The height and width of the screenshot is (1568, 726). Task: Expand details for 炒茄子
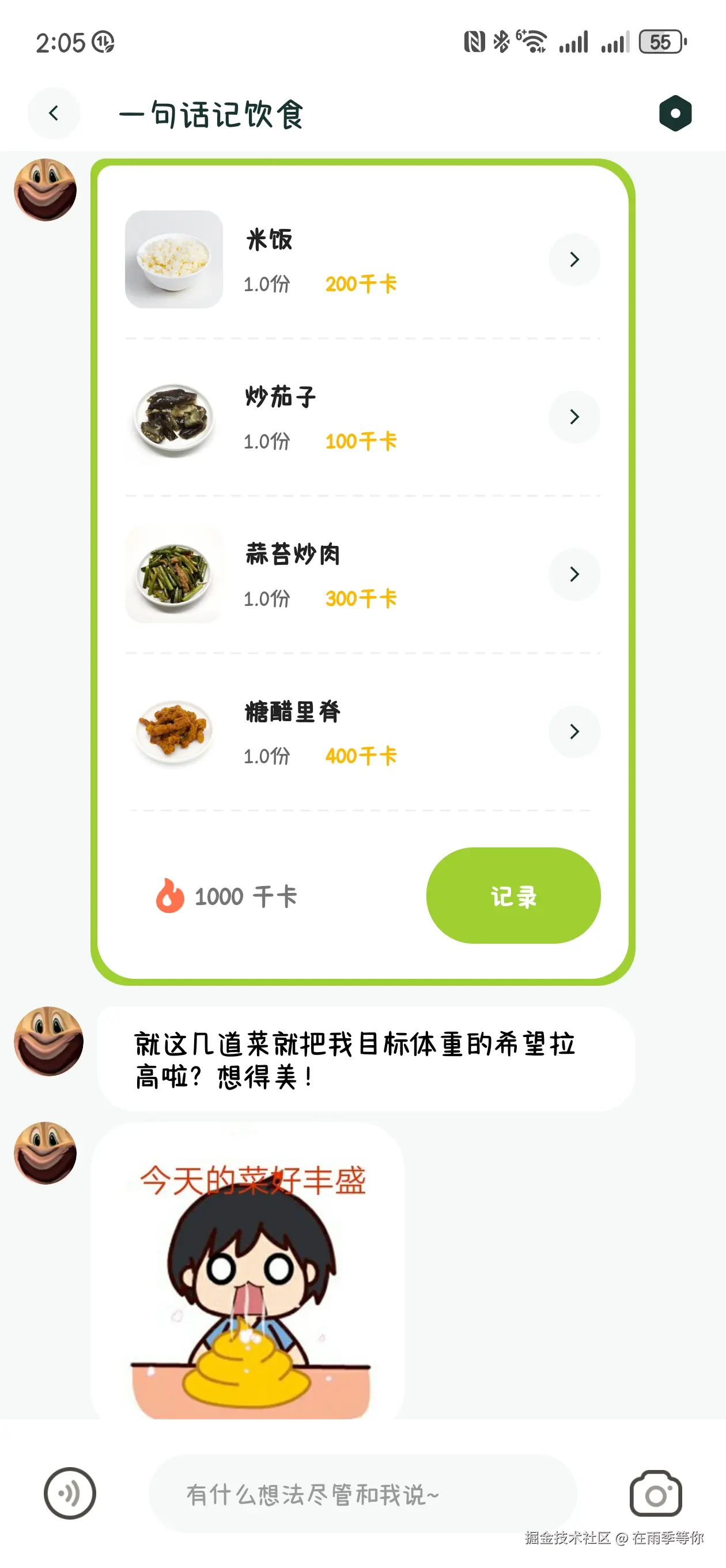point(574,417)
